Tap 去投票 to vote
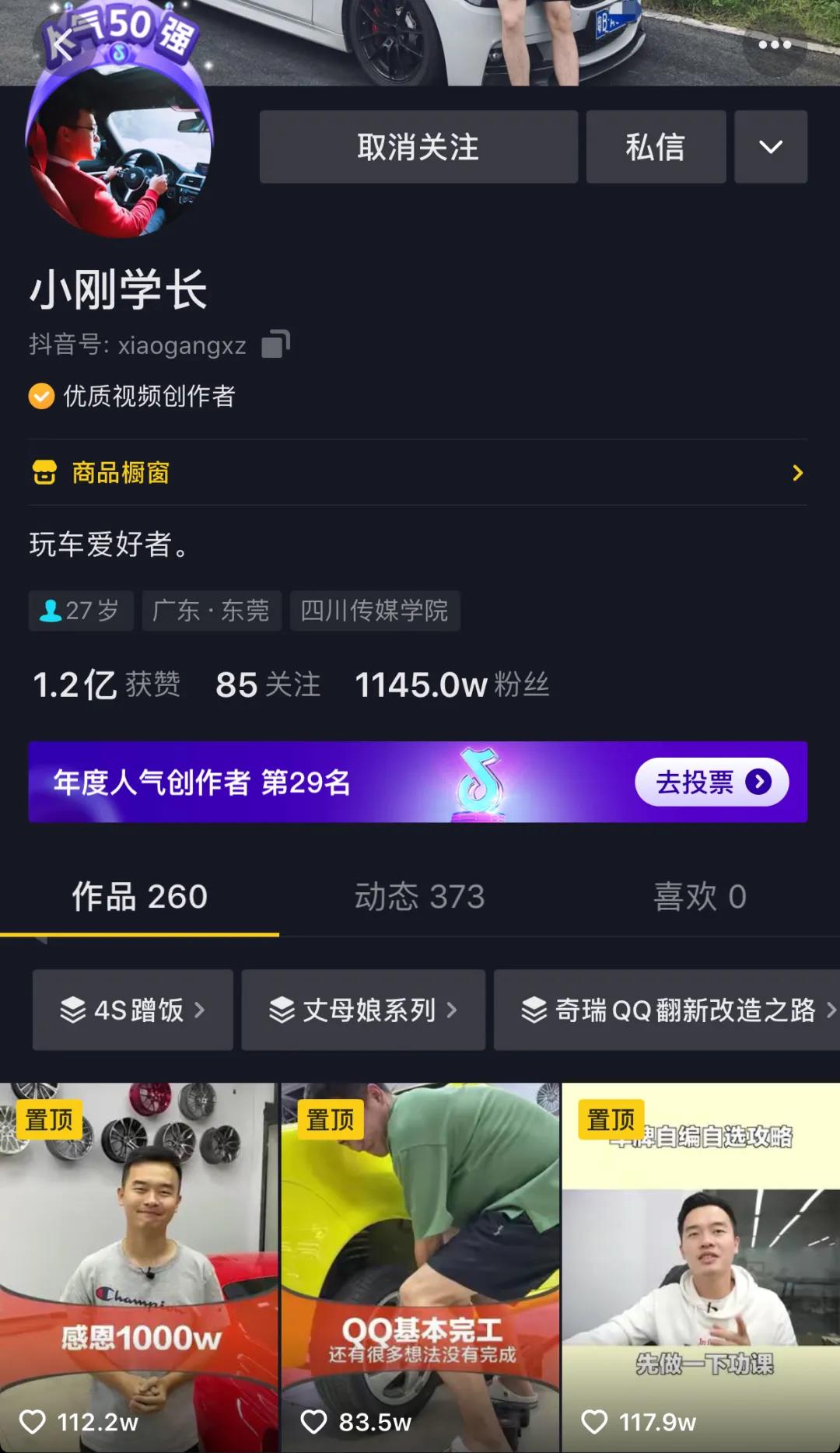840x1453 pixels. click(x=712, y=782)
